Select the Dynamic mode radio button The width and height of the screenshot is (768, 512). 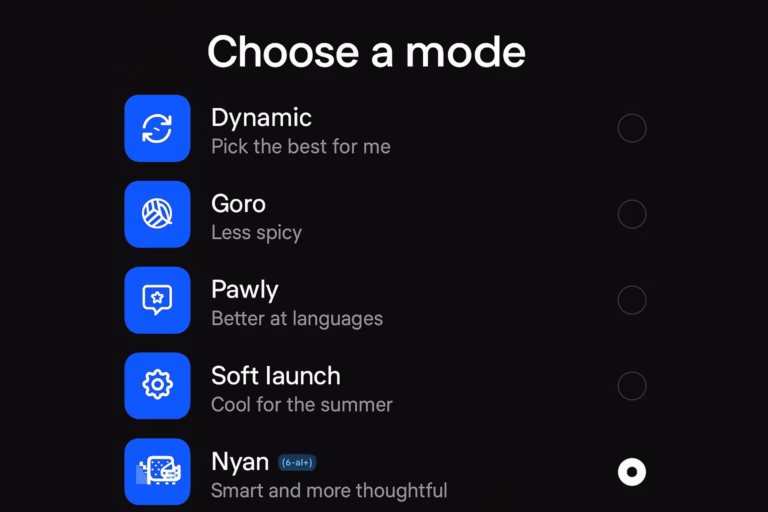coord(632,128)
